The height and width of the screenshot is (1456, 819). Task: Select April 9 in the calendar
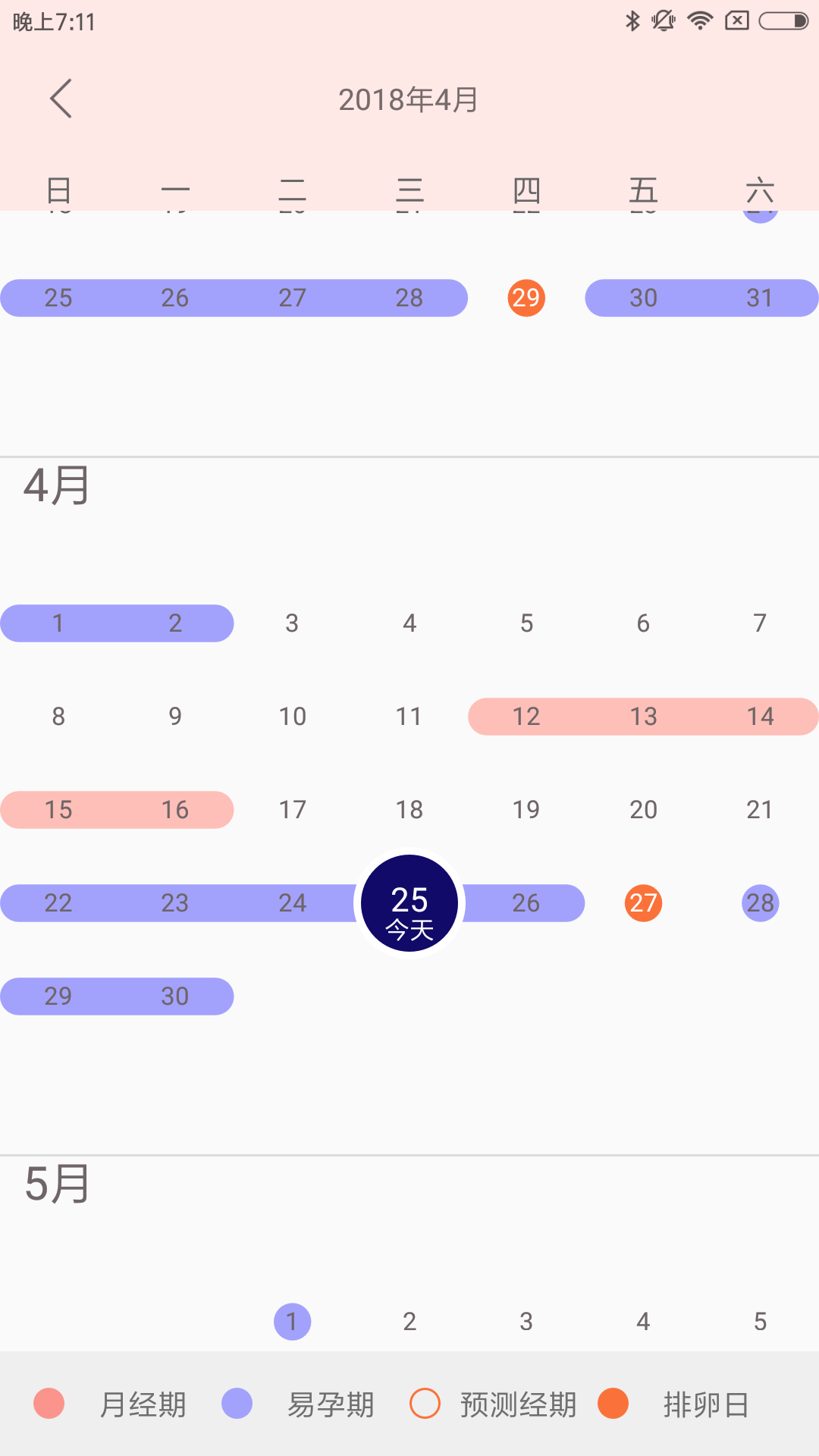[175, 717]
